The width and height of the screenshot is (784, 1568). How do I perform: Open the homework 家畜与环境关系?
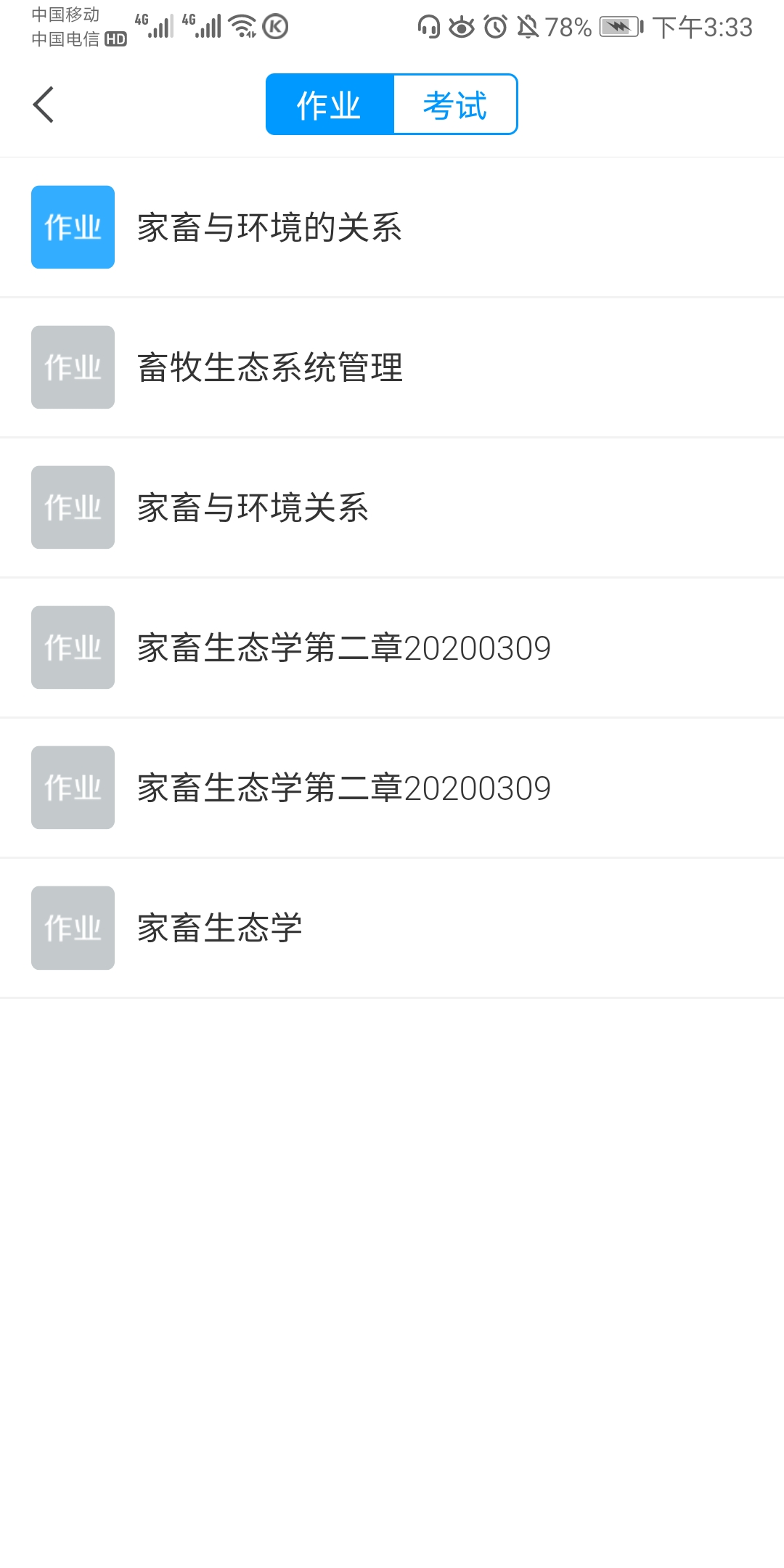point(392,507)
